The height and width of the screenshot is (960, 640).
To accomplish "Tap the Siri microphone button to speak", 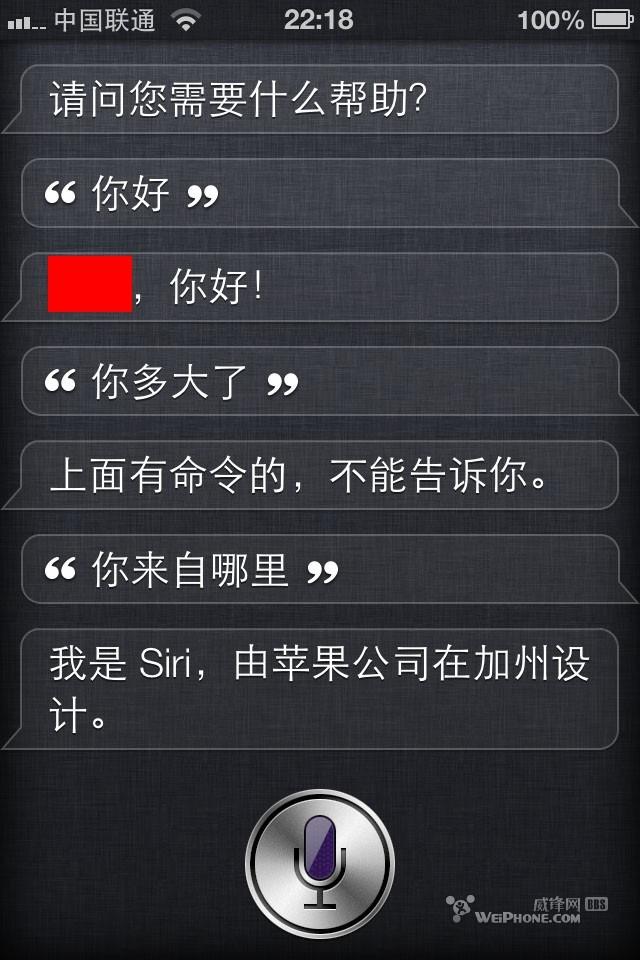I will click(320, 863).
